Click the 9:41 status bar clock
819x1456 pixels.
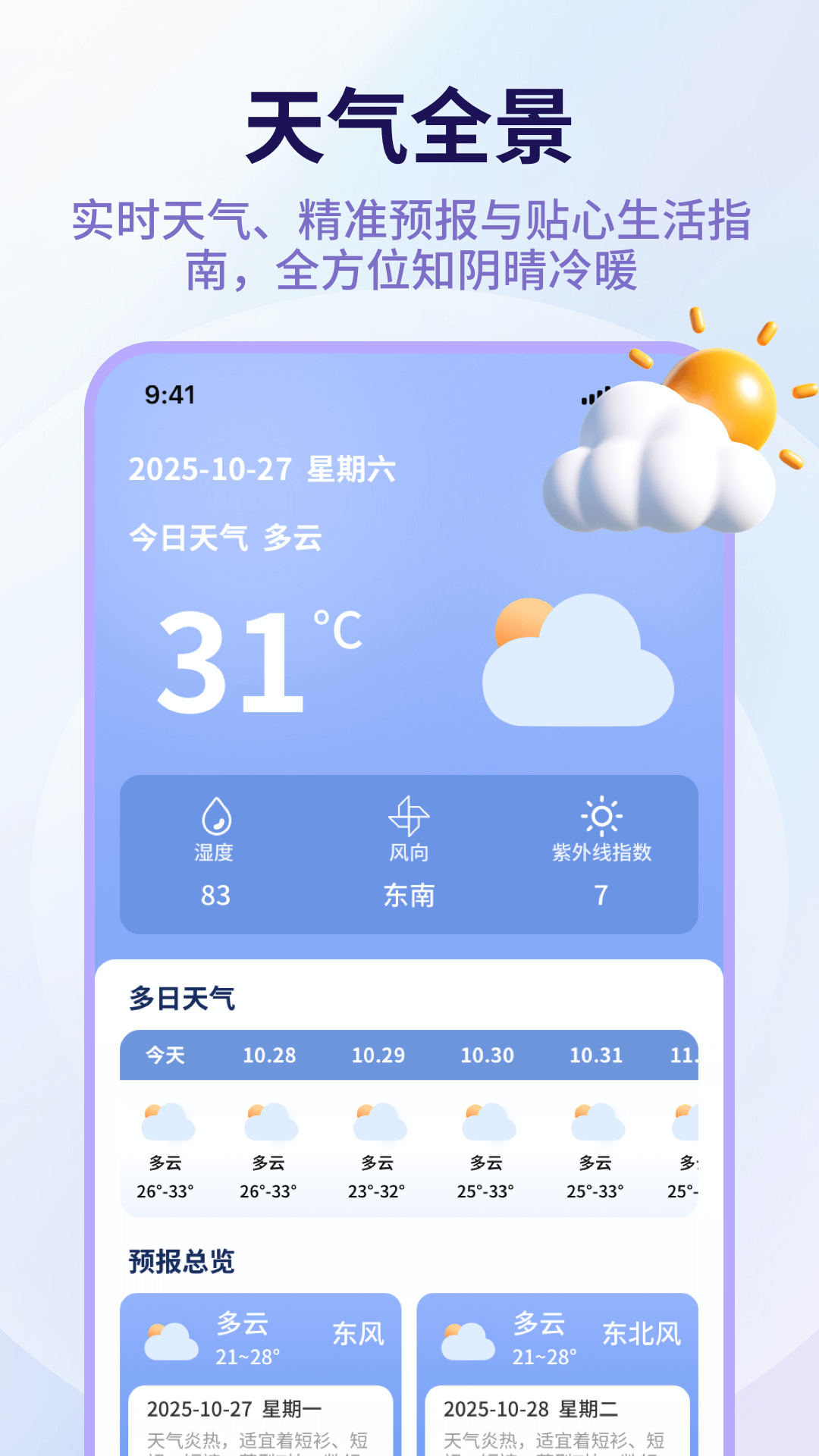click(168, 396)
